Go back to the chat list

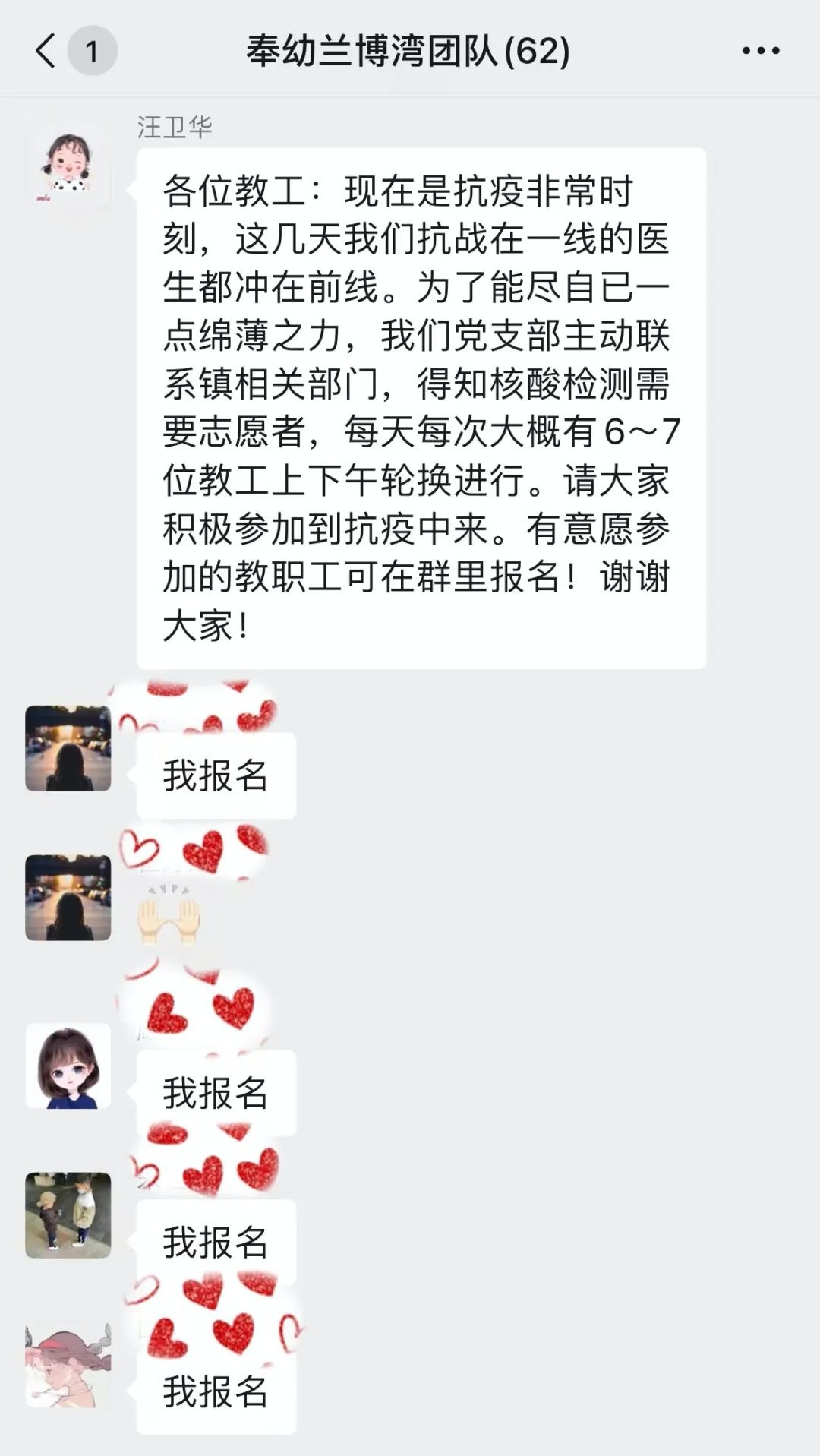(46, 51)
